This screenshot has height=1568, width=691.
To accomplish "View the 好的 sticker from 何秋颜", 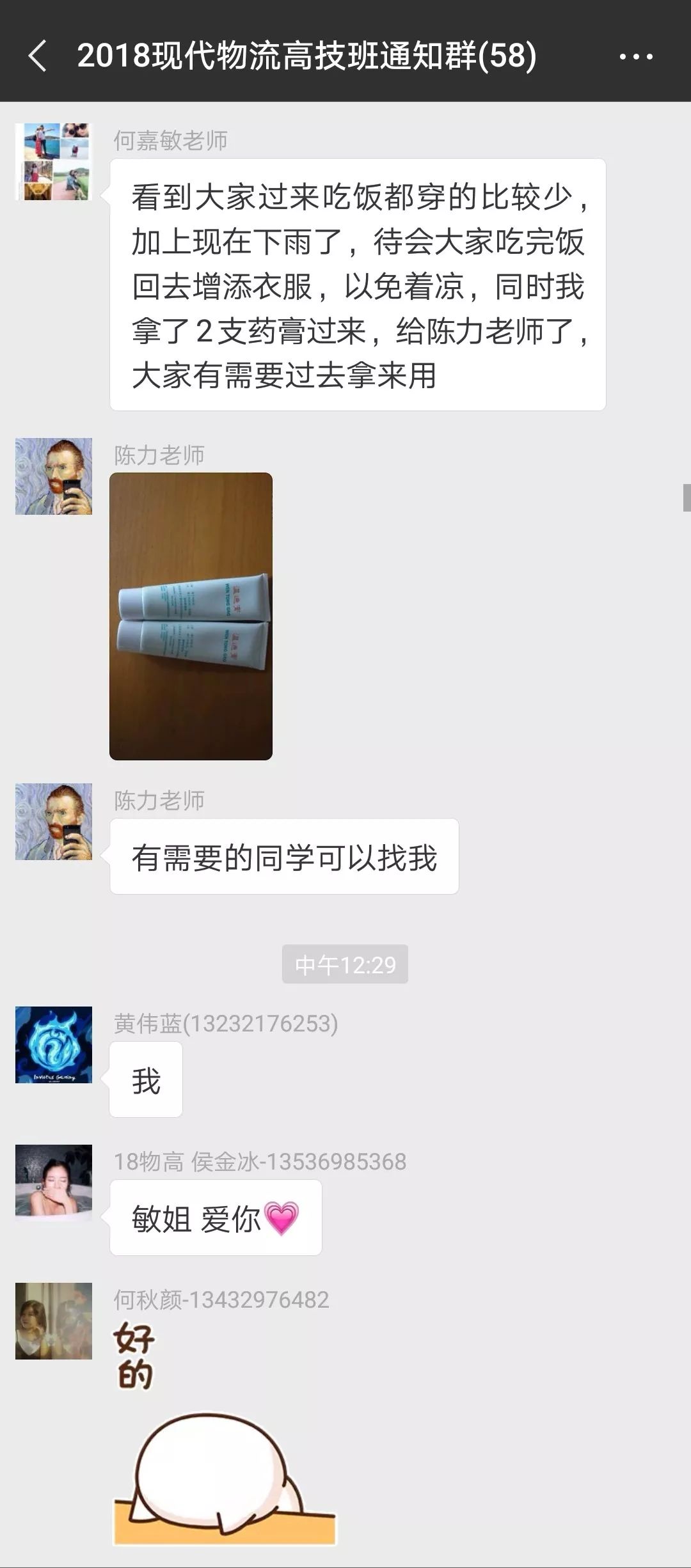I will click(224, 1432).
